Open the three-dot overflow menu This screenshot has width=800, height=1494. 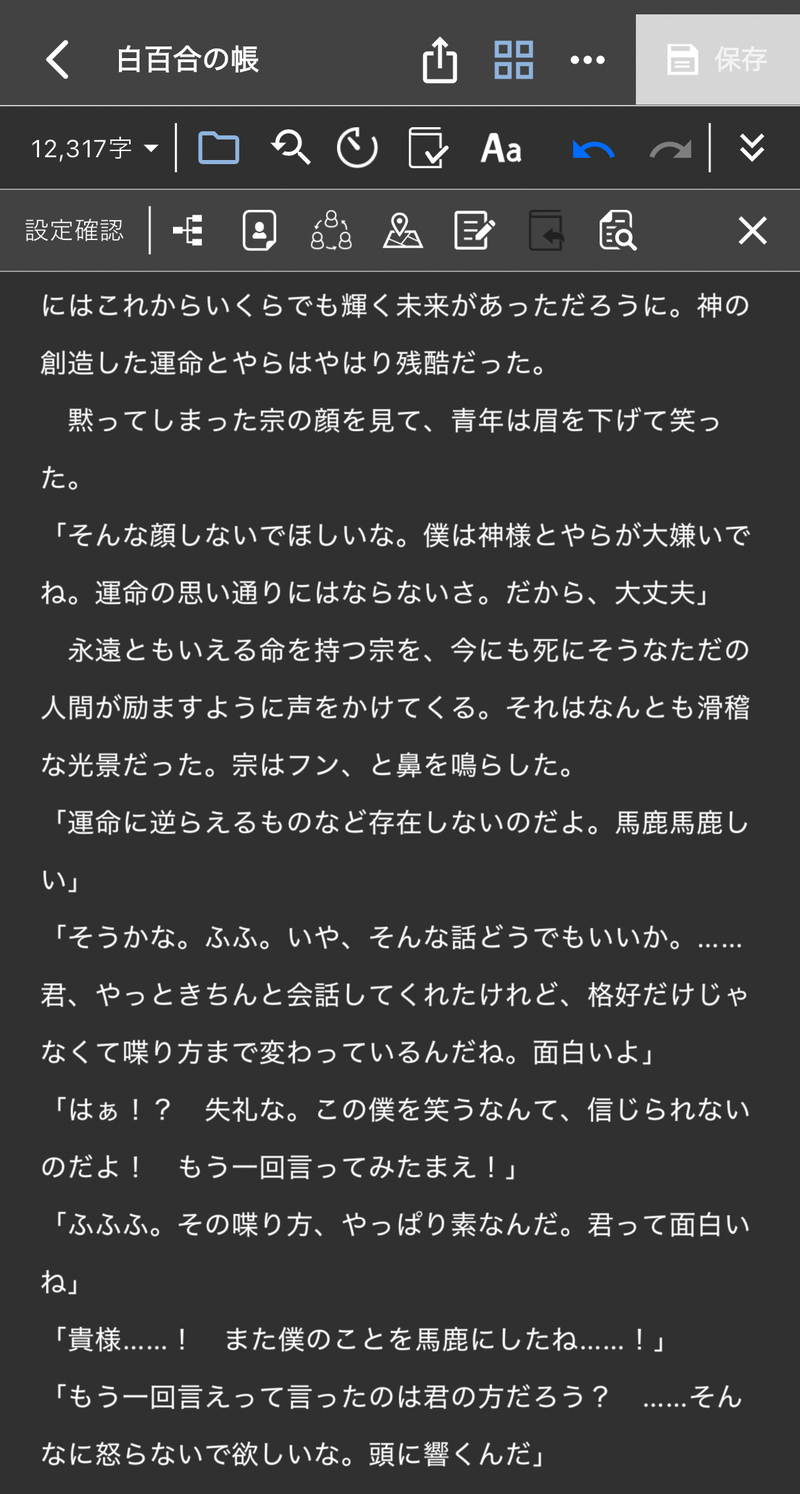587,60
